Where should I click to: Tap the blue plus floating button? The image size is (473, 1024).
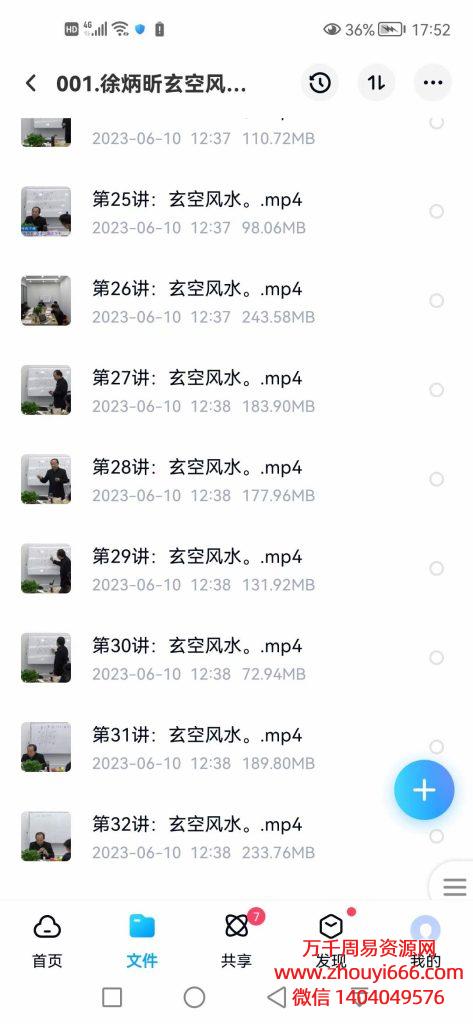pos(424,790)
